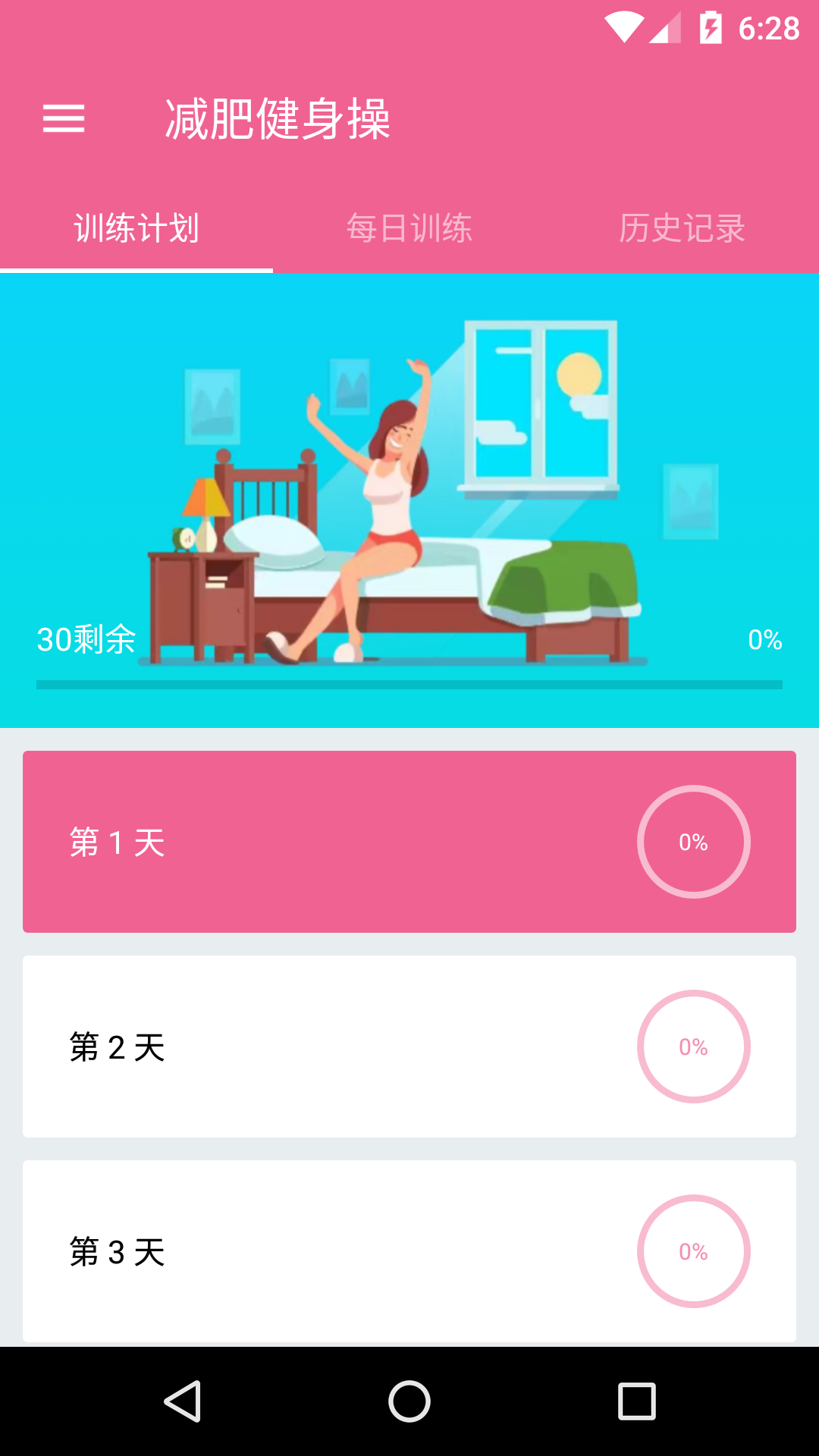Switch to the 历史记录 tab

click(x=682, y=229)
